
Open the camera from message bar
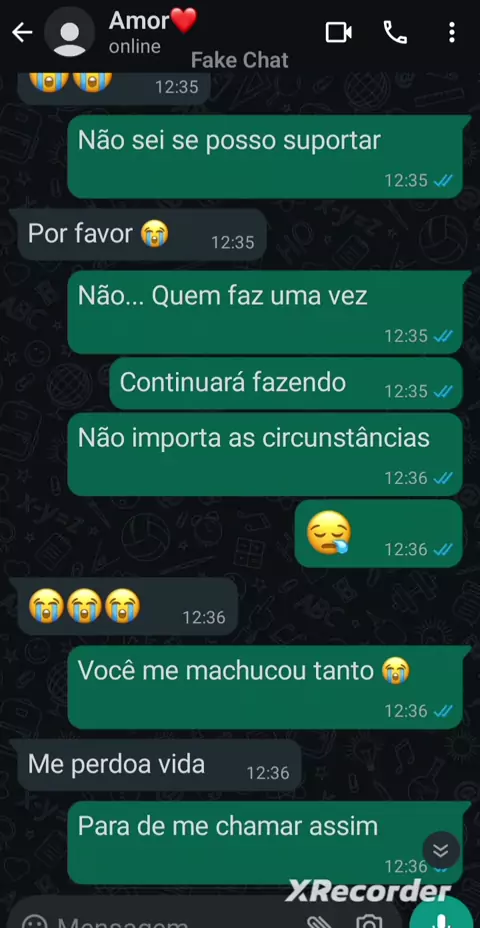point(369,921)
